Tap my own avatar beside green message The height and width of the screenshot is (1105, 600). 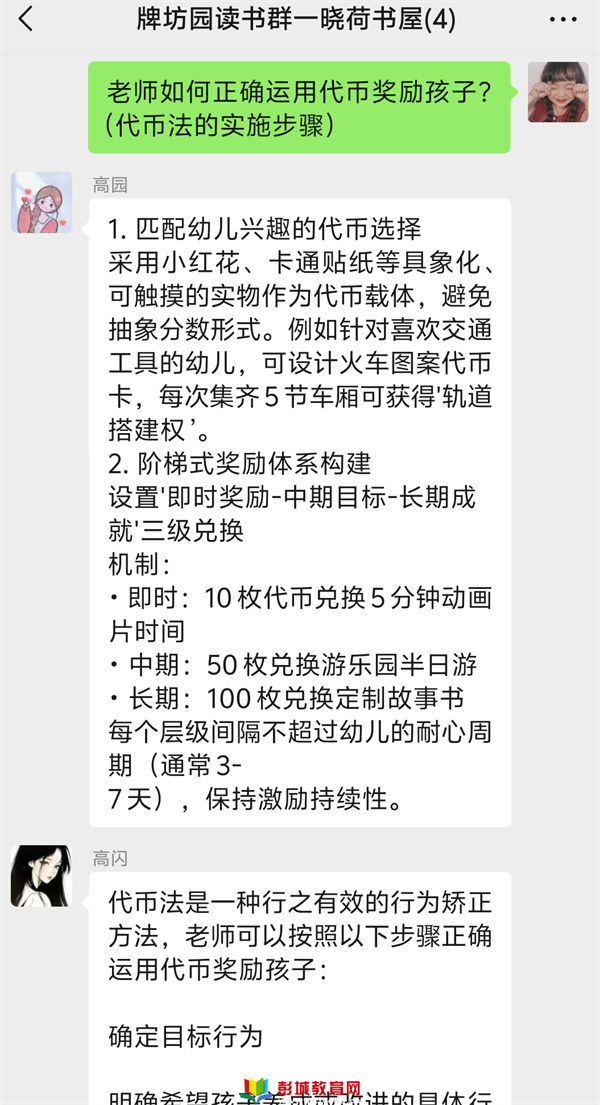[x=557, y=92]
